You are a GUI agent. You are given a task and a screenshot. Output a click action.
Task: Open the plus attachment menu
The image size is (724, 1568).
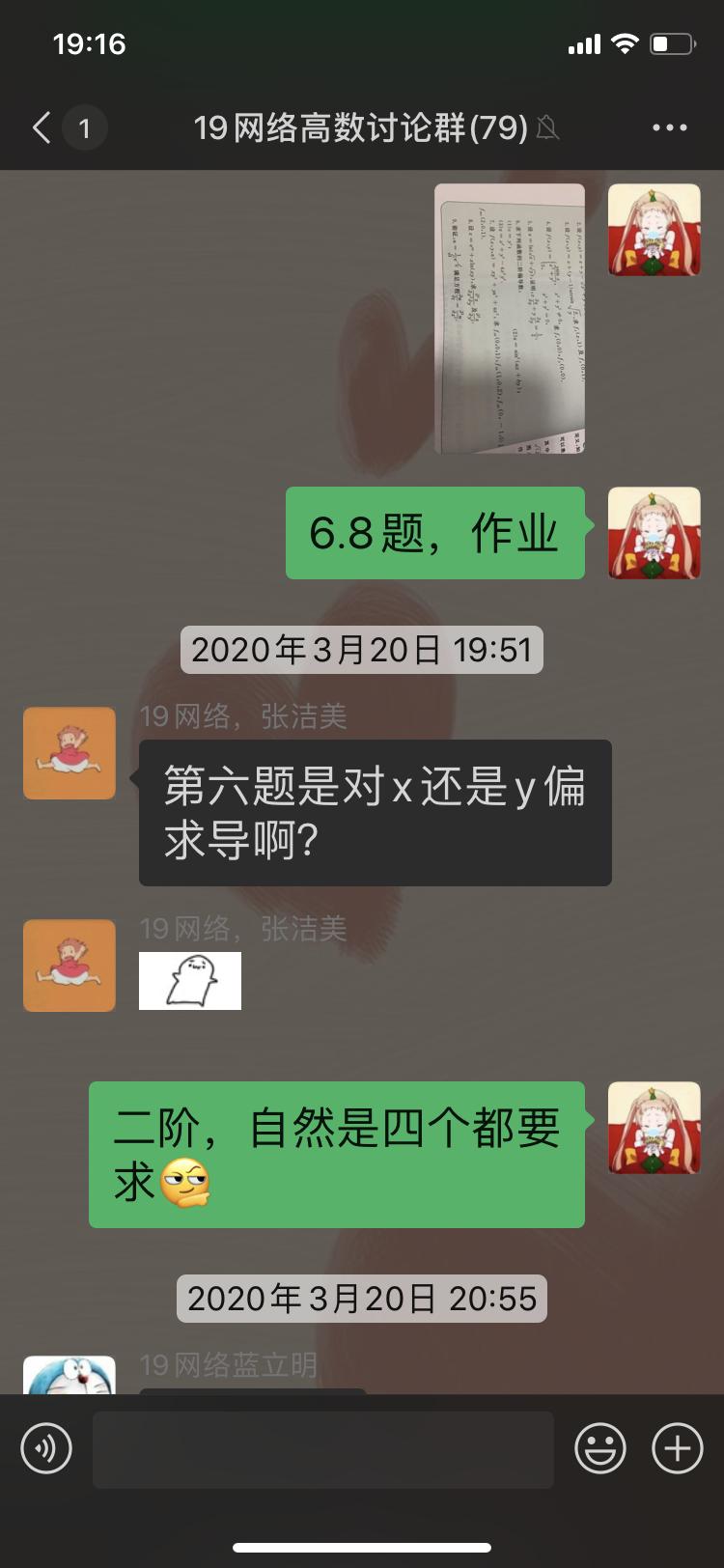[678, 1448]
